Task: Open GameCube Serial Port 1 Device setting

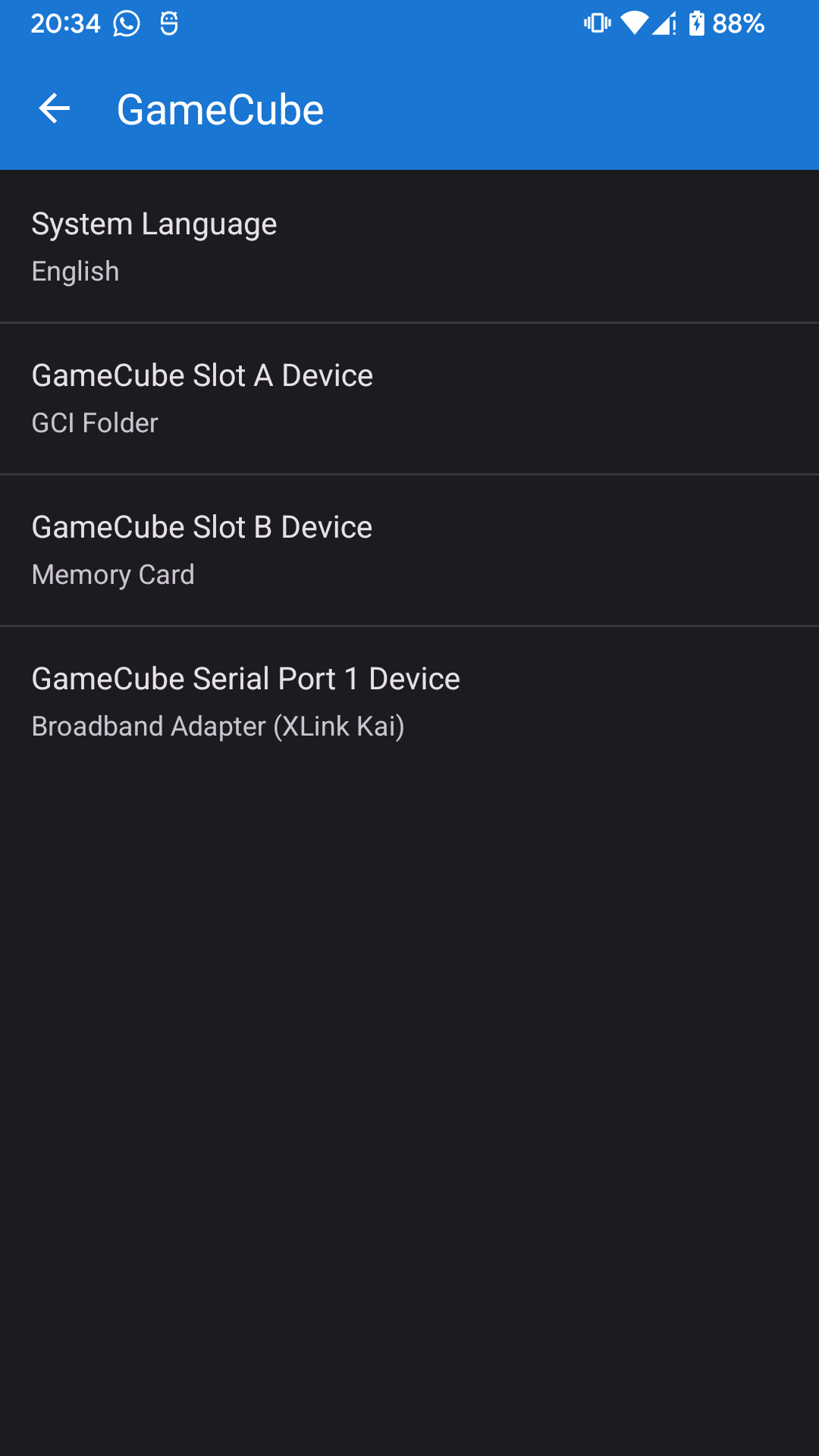Action: [x=409, y=701]
